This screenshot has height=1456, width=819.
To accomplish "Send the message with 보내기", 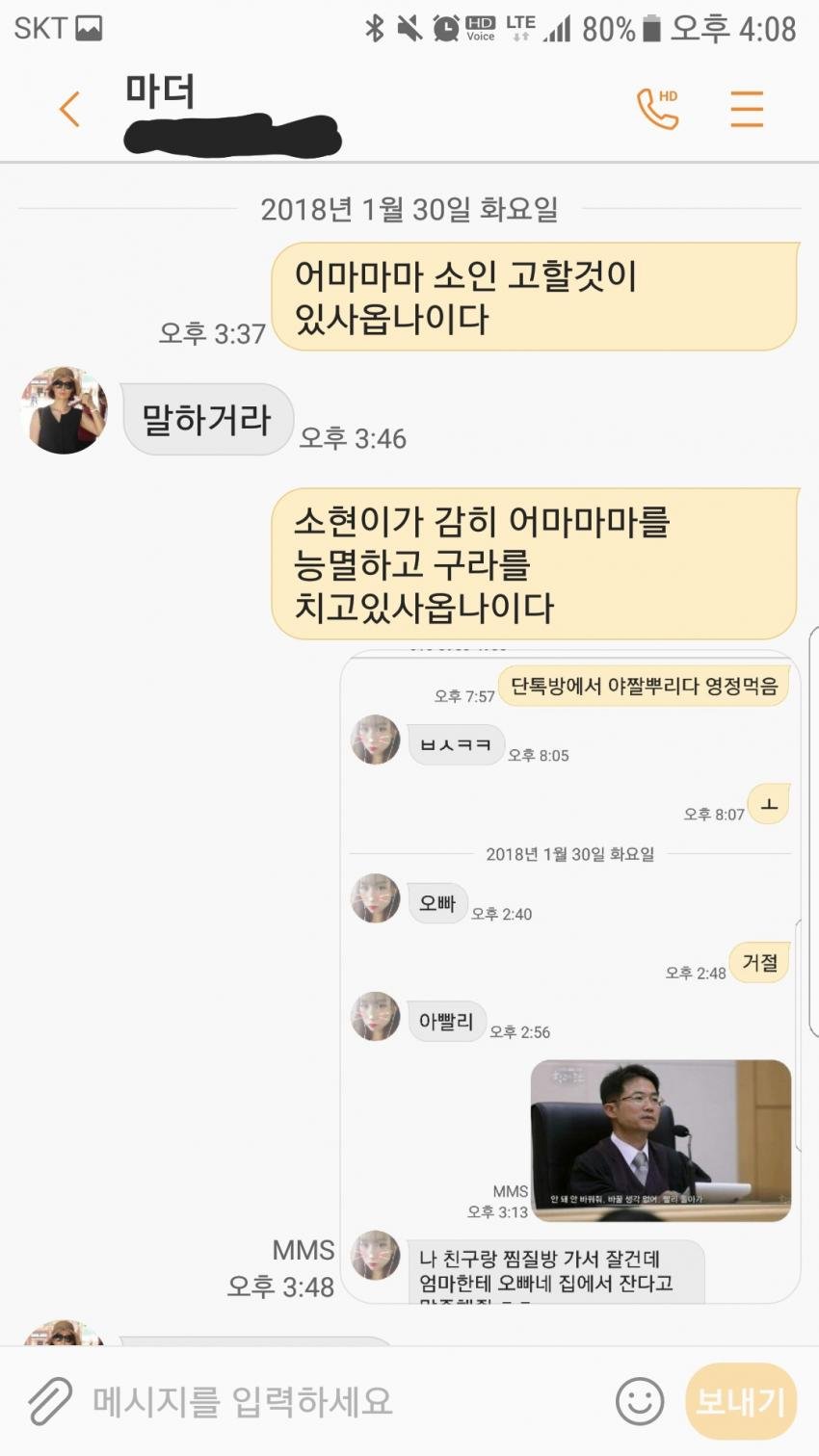I will pos(740,1401).
